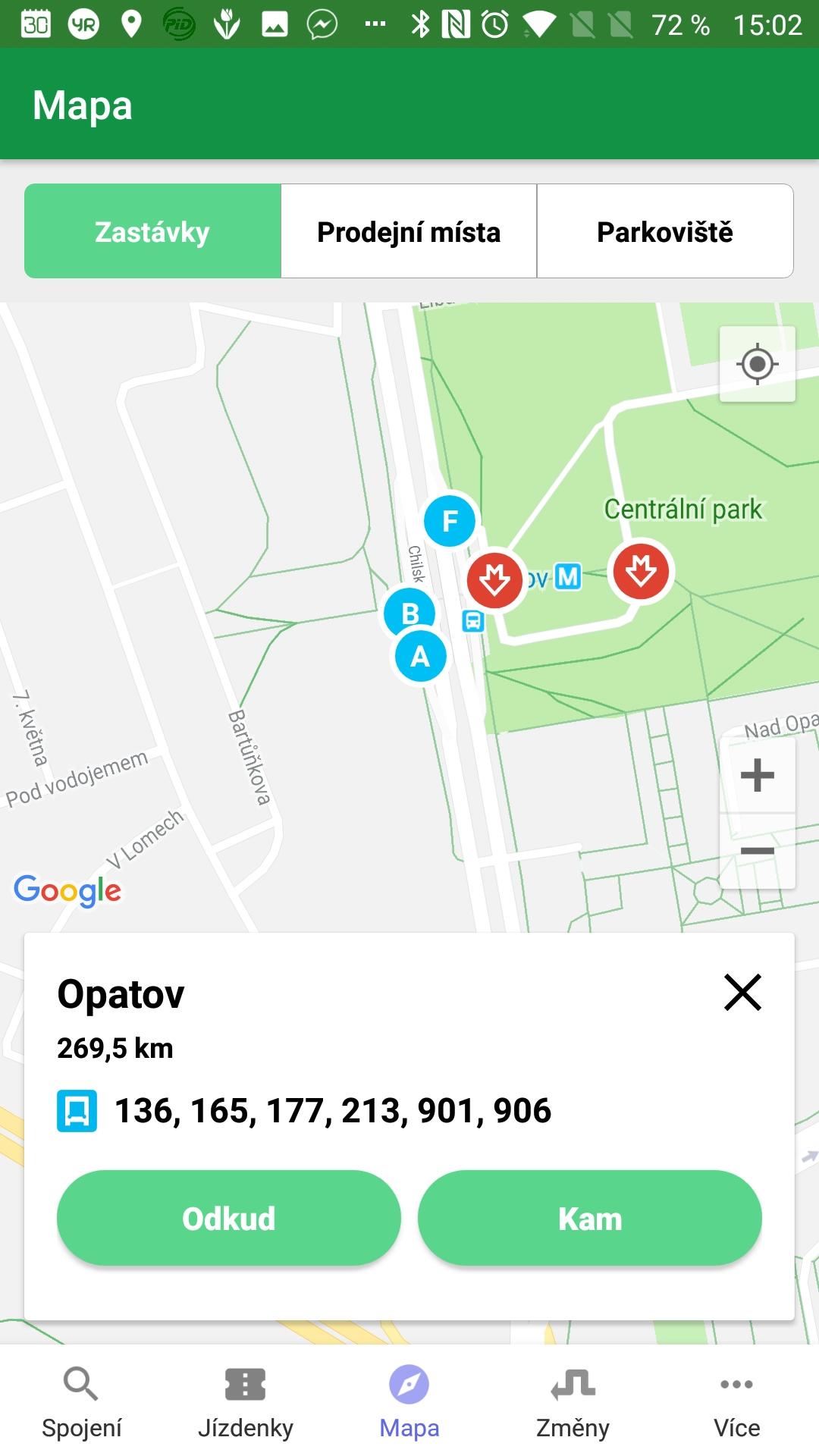819x1456 pixels.
Task: Set Opatov as departure with Odkud
Action: pos(229,1218)
